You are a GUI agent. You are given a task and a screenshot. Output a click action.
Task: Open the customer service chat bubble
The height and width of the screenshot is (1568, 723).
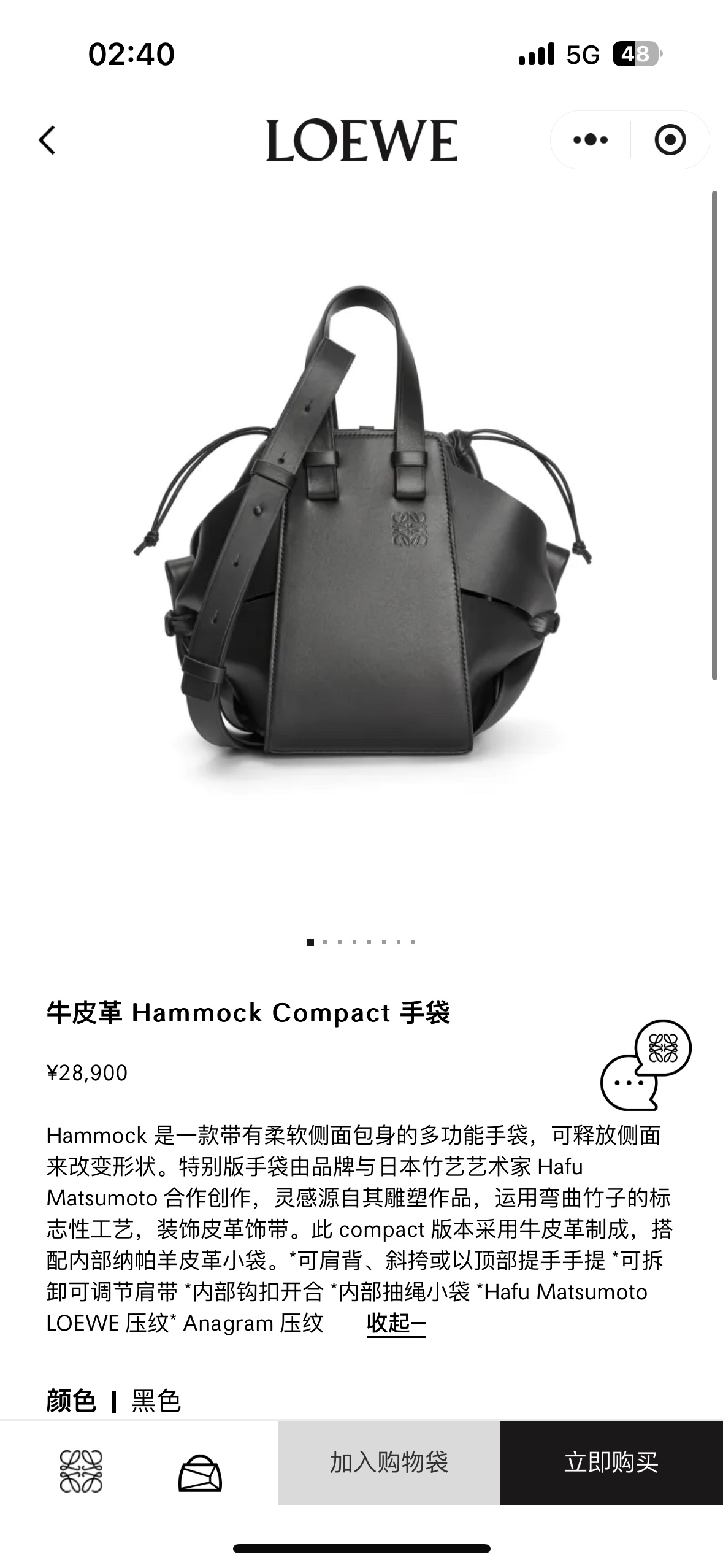click(x=645, y=1064)
